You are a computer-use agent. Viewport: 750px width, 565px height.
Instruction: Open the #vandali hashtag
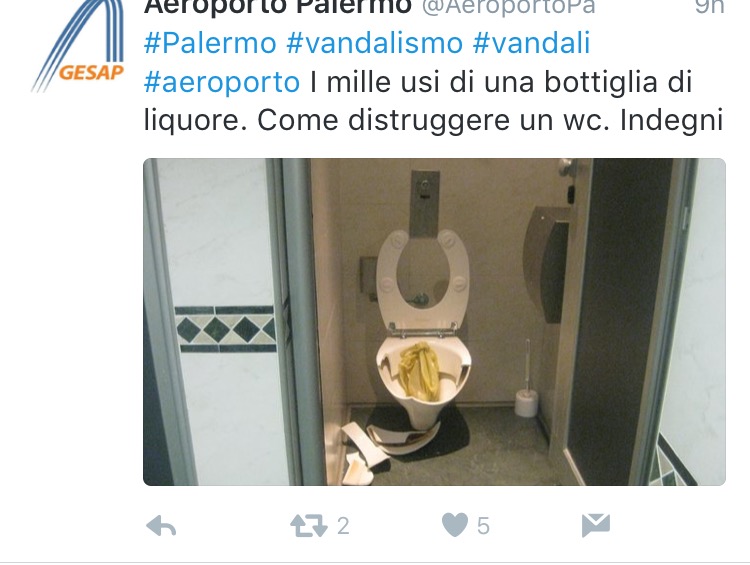(x=531, y=43)
